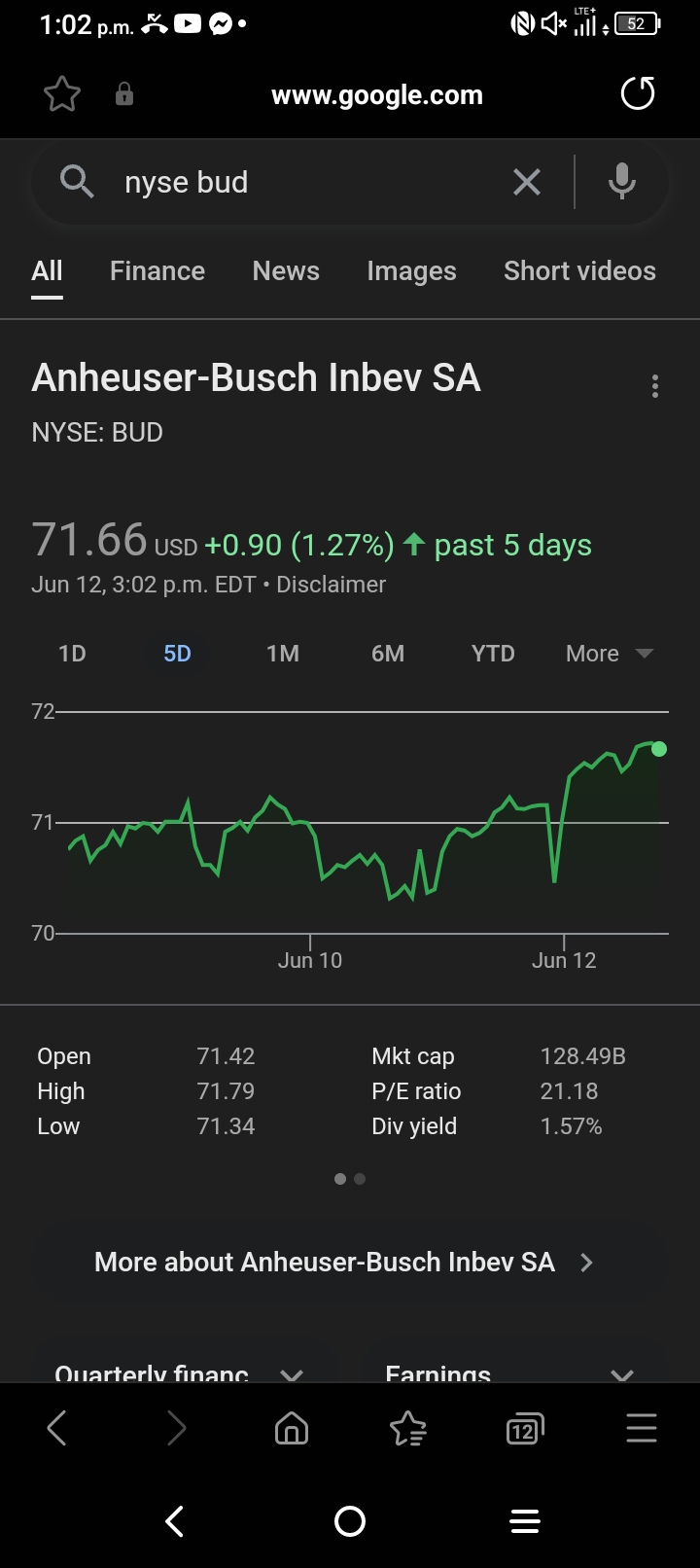This screenshot has height=1568, width=700.
Task: Switch to the Images tab
Action: point(411,271)
